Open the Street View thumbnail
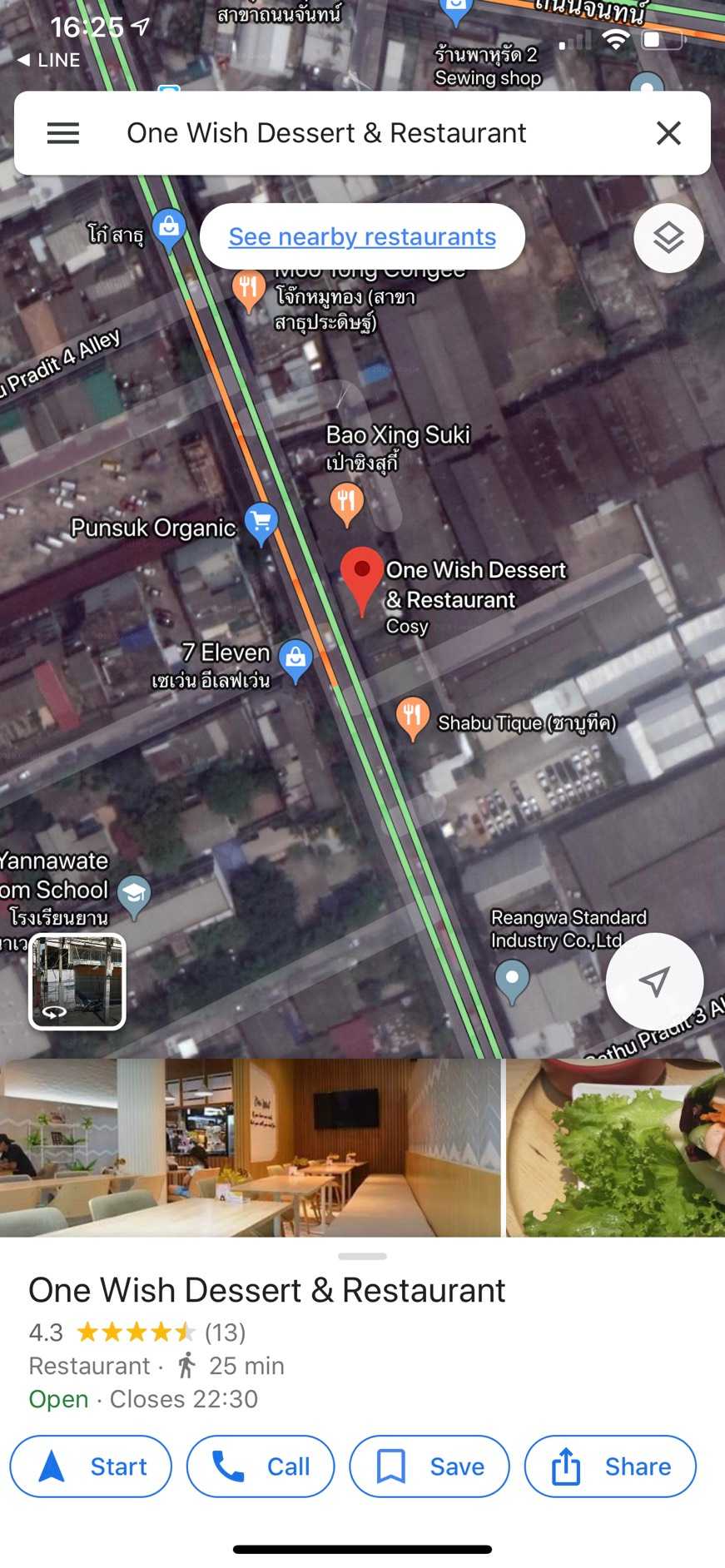725x1568 pixels. (x=77, y=981)
